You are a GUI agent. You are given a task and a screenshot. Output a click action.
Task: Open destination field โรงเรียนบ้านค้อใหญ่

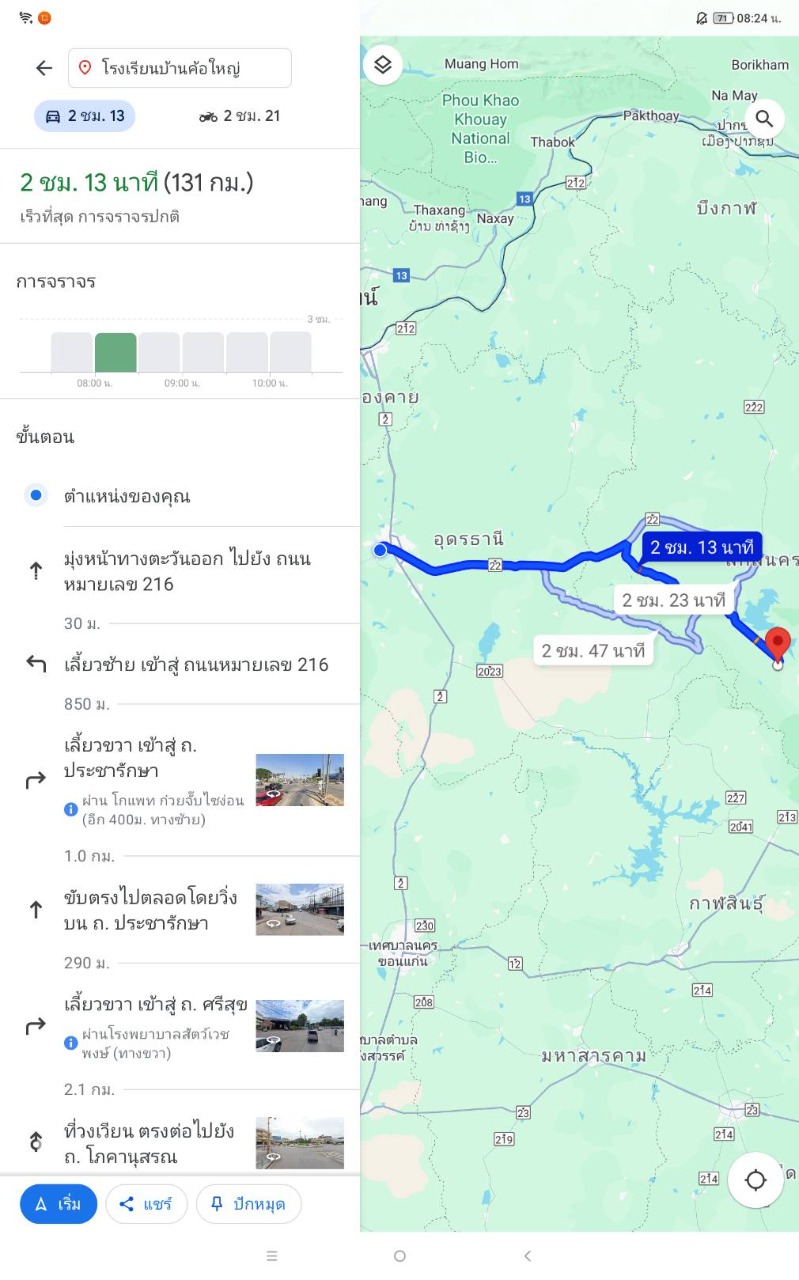[x=180, y=68]
